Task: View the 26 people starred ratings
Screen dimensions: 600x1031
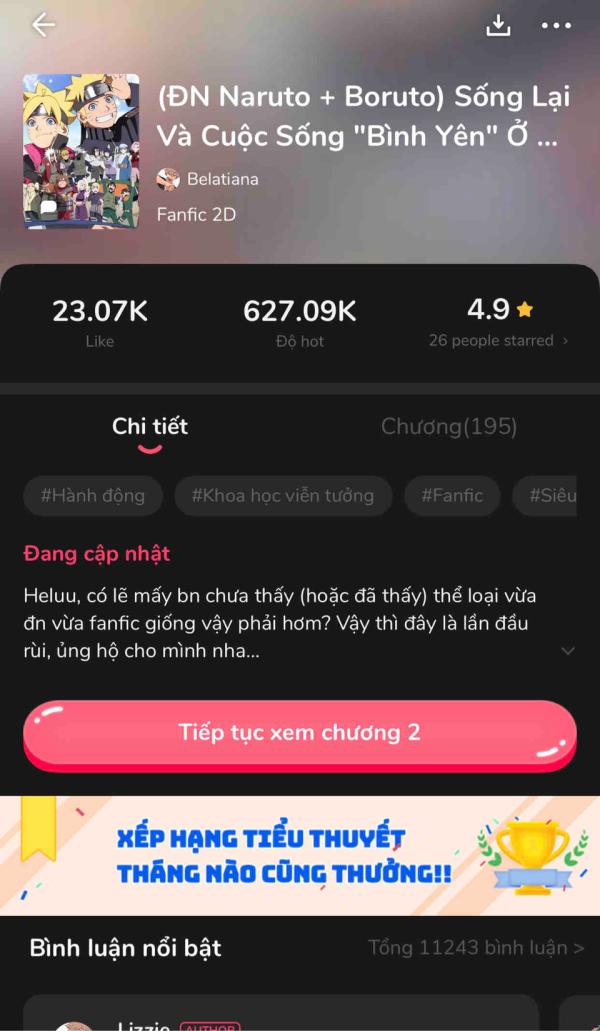Action: 498,340
